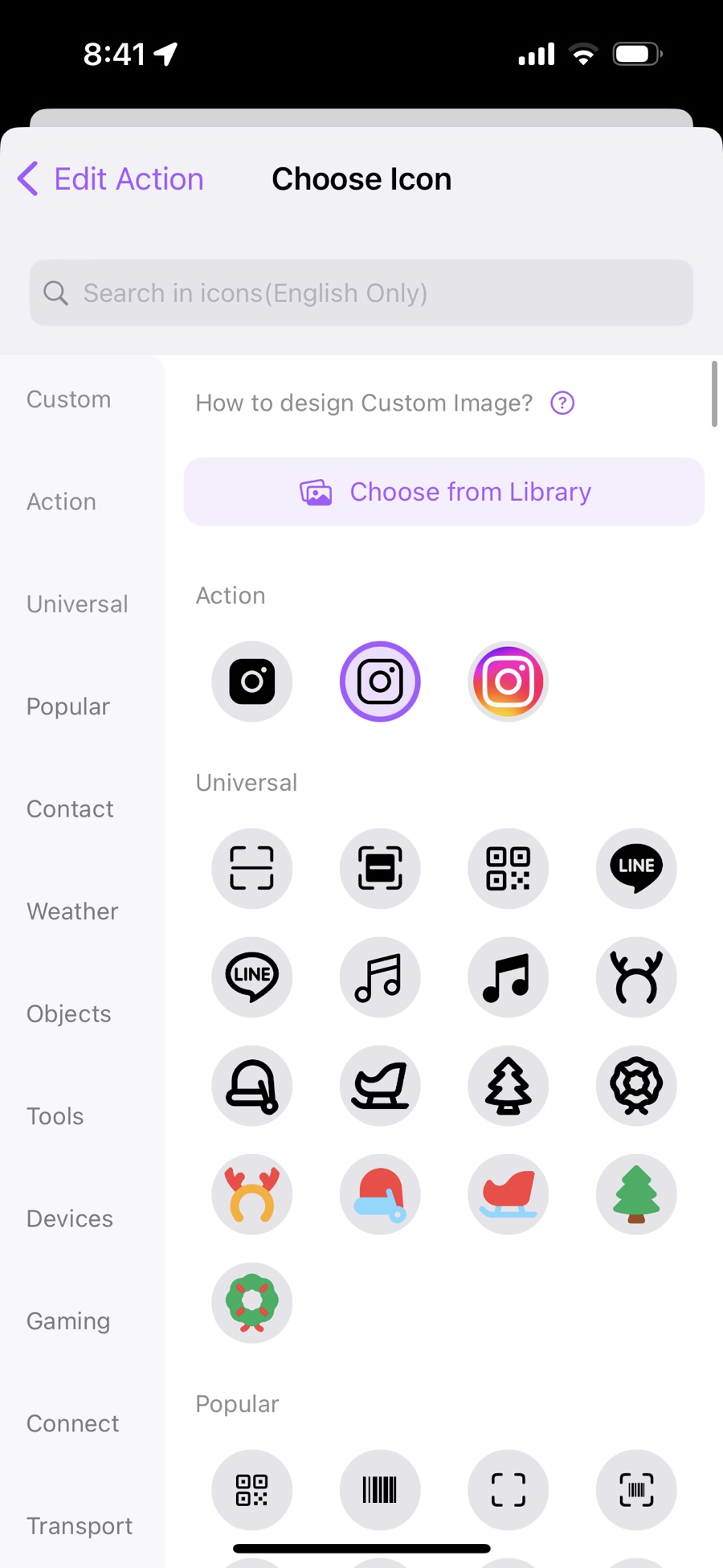Go back to Edit Action
The image size is (723, 1568).
pos(112,179)
